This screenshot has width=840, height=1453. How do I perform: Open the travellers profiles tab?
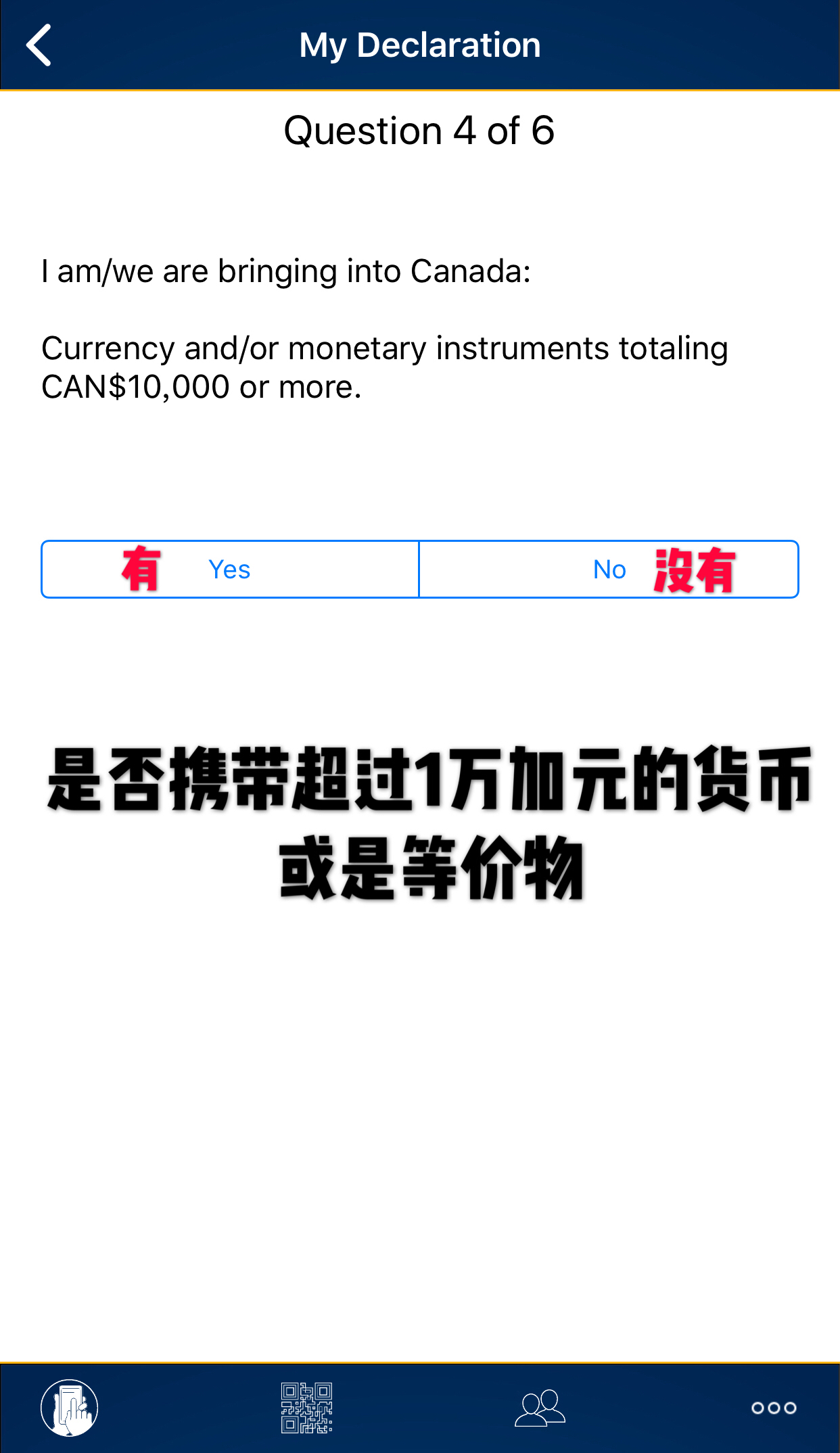[540, 1408]
